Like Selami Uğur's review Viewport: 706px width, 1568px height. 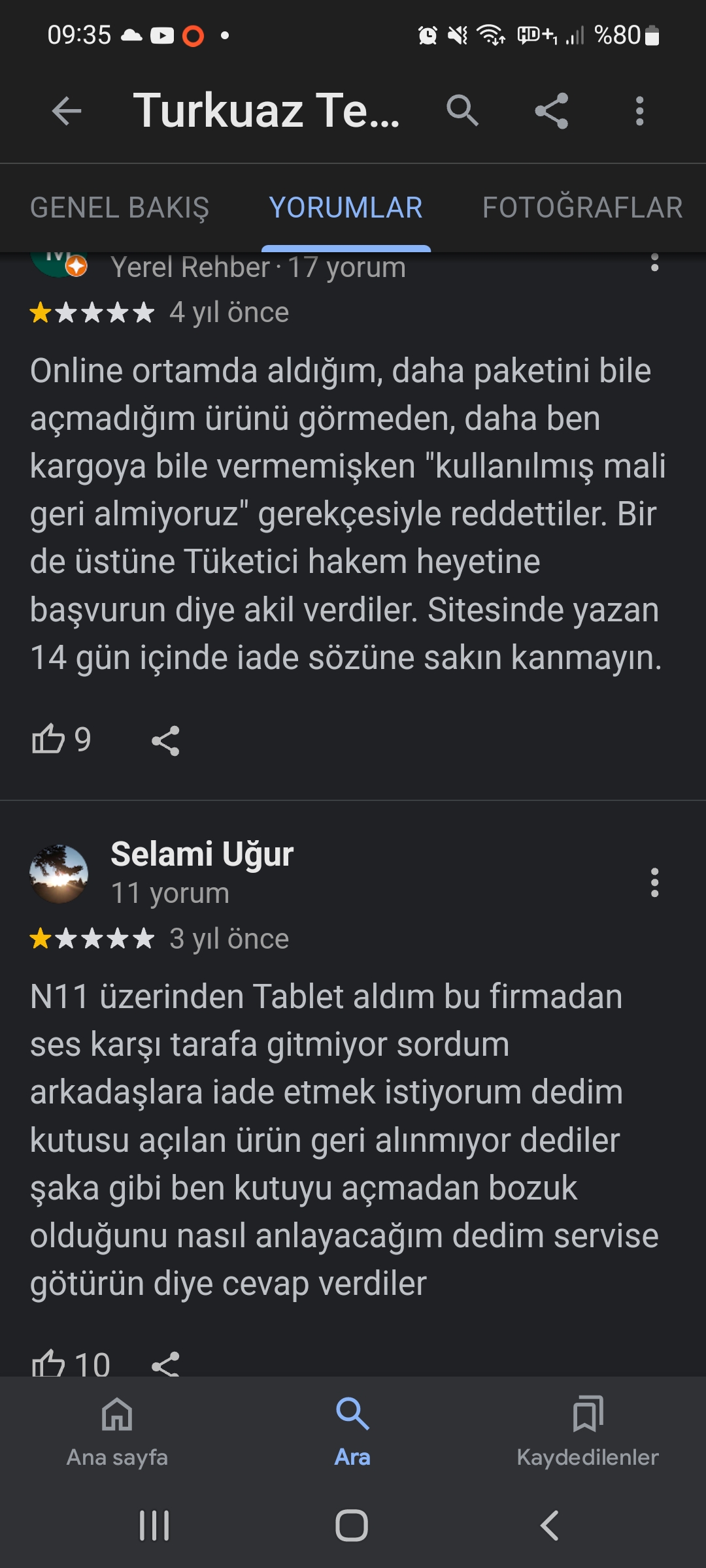tap(49, 1363)
